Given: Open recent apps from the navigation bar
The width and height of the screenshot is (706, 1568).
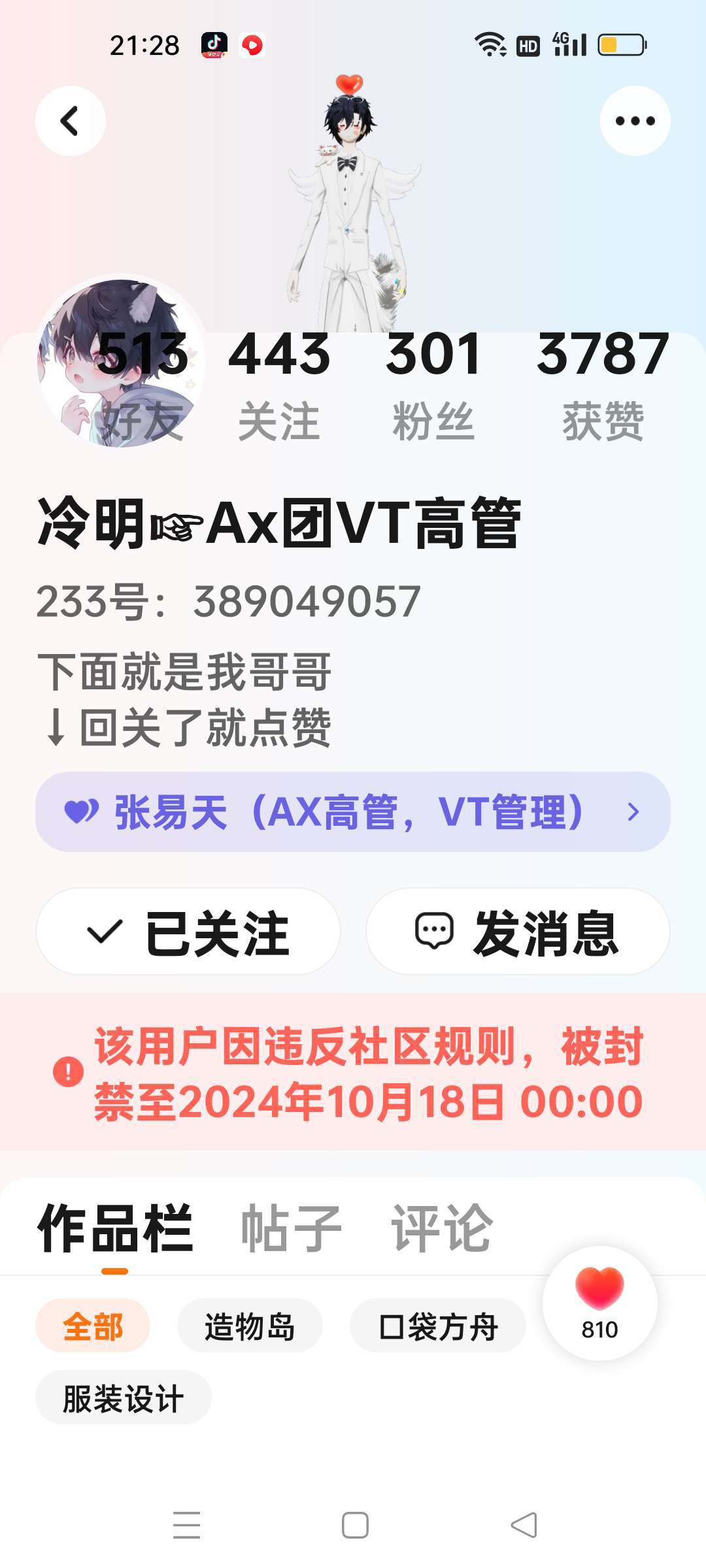Looking at the screenshot, I should pyautogui.click(x=186, y=1525).
